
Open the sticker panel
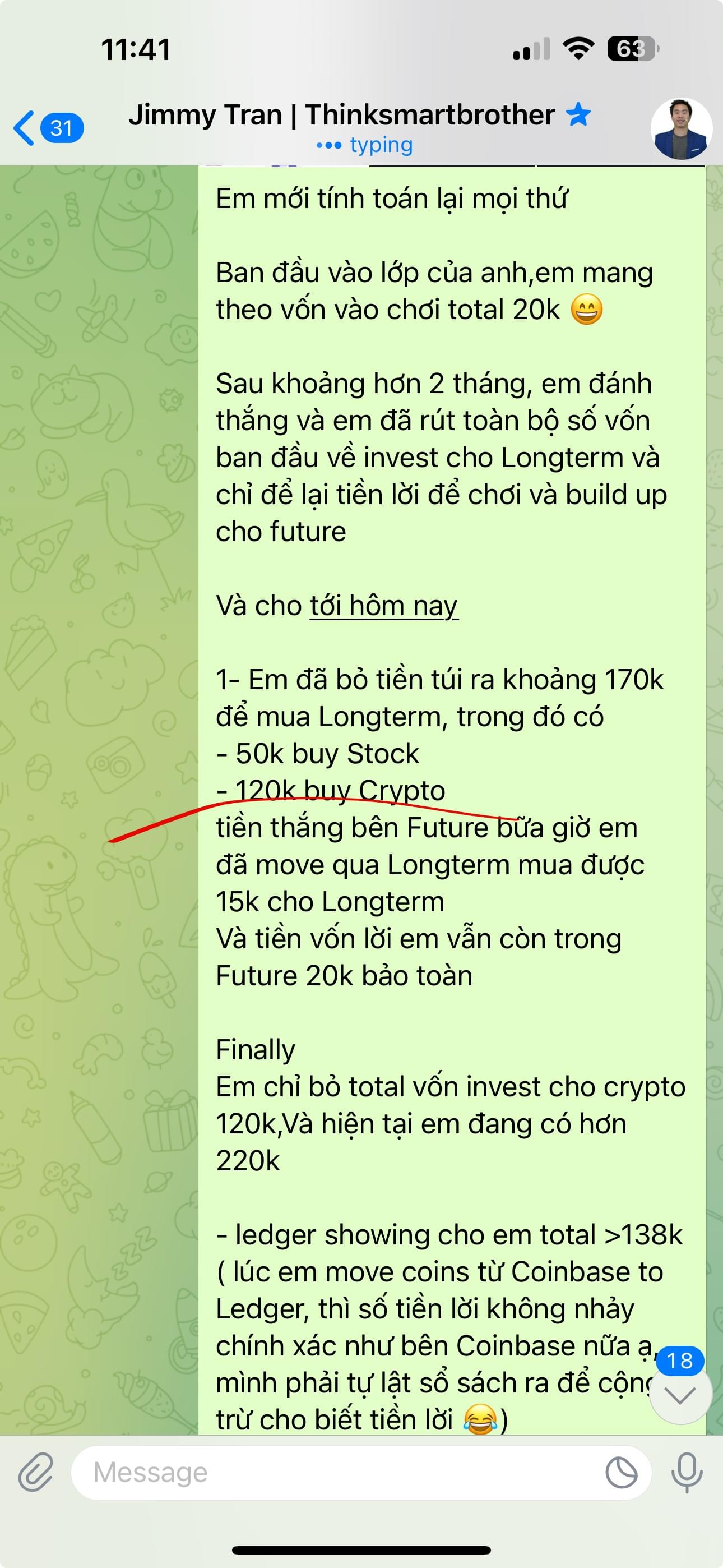(x=621, y=1474)
